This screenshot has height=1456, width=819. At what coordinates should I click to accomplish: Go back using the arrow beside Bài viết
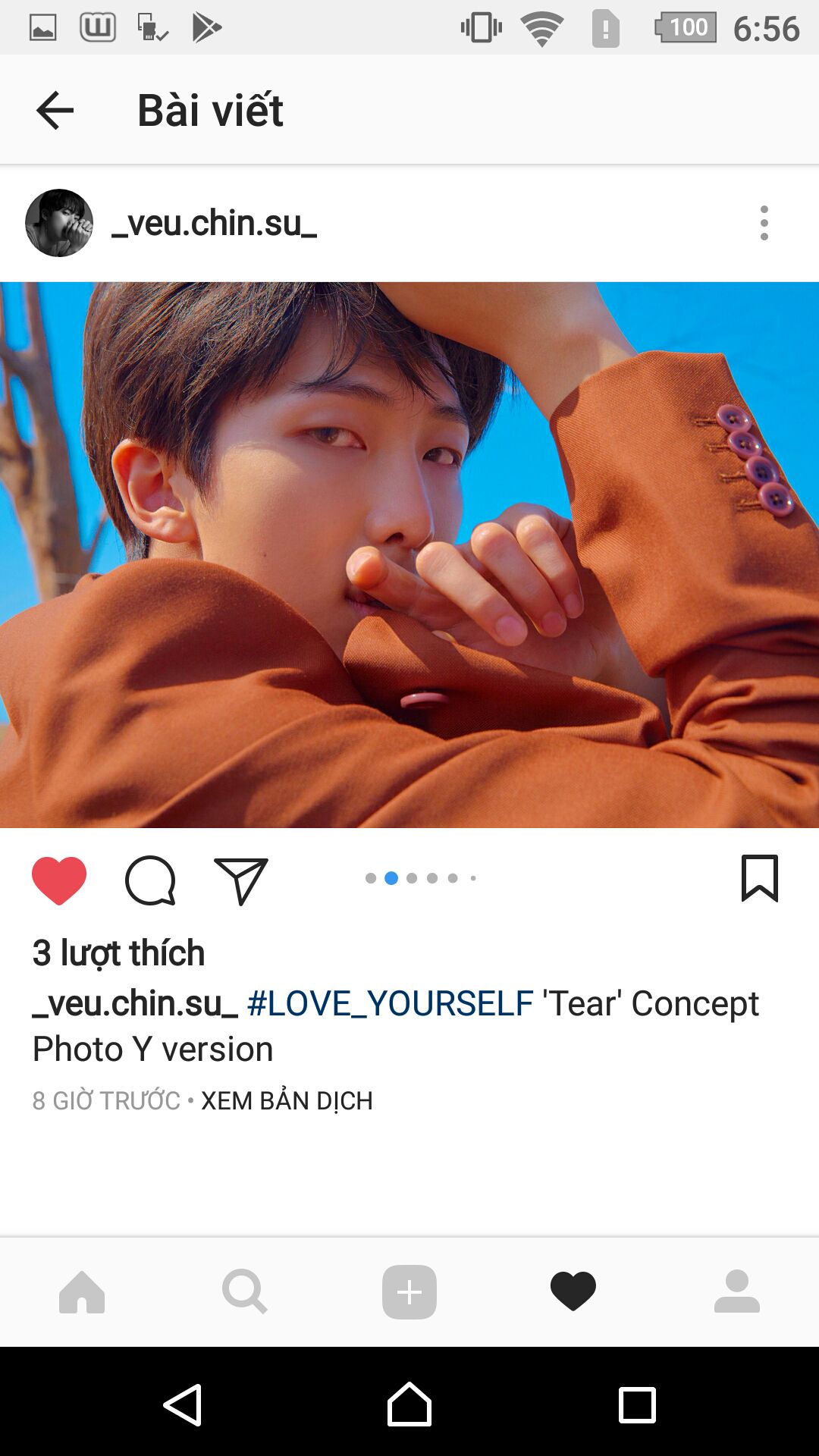[55, 110]
